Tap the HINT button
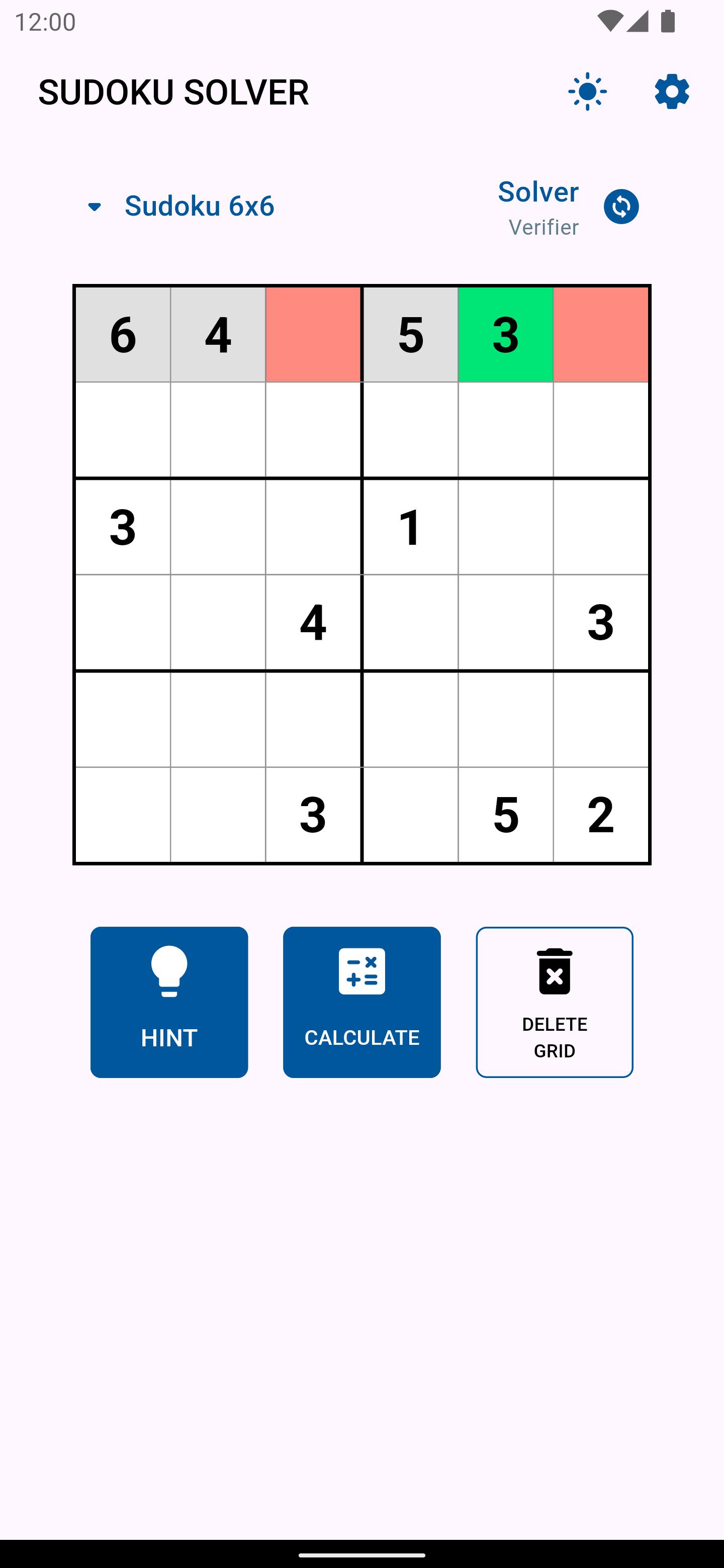Viewport: 724px width, 1568px height. [169, 1002]
